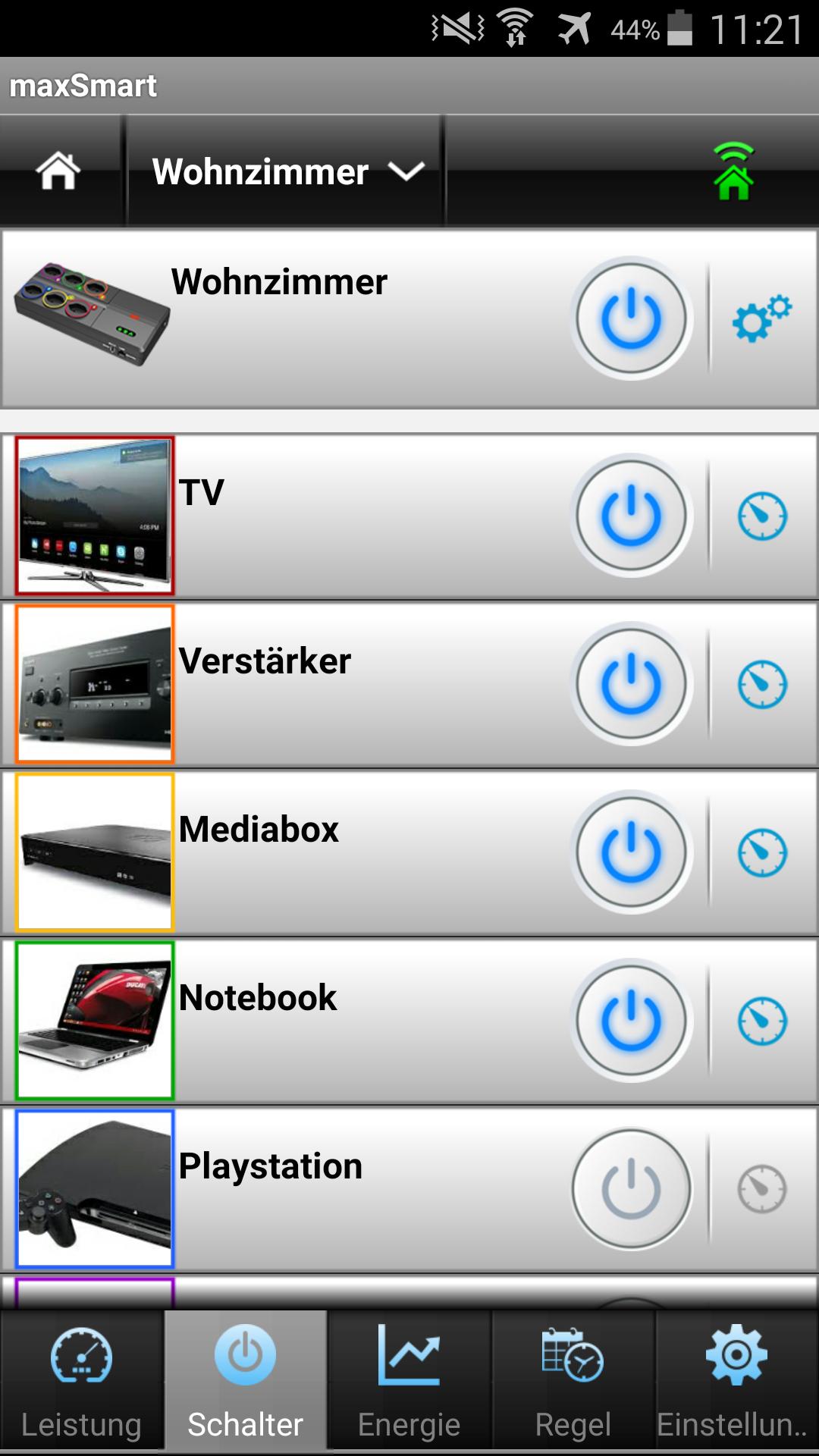
Task: Expand the Wohnzimmer room selector dropdown
Action: [x=284, y=172]
